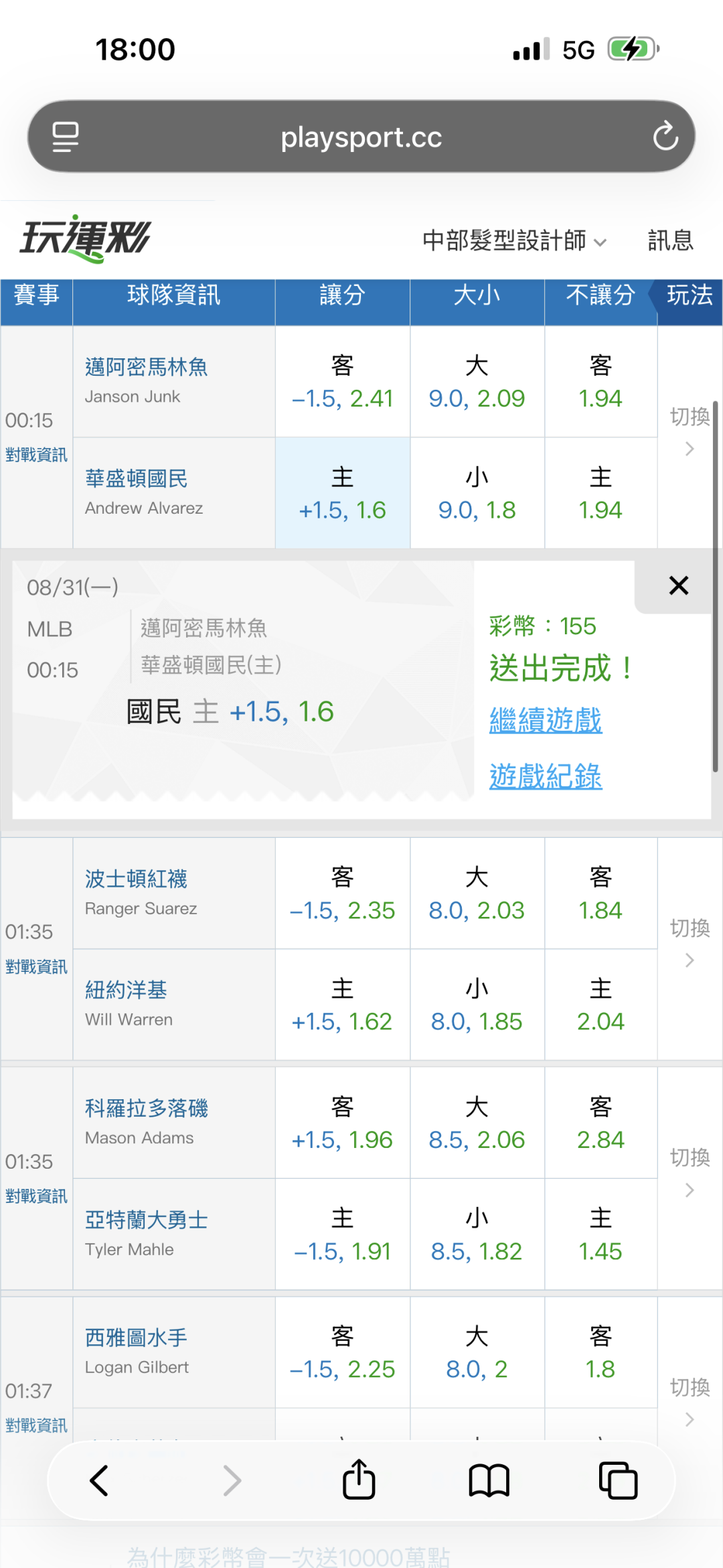Screen dimensions: 723x1568
Task: Select Marlins away spread -1.5, 2.41
Action: coord(342,382)
